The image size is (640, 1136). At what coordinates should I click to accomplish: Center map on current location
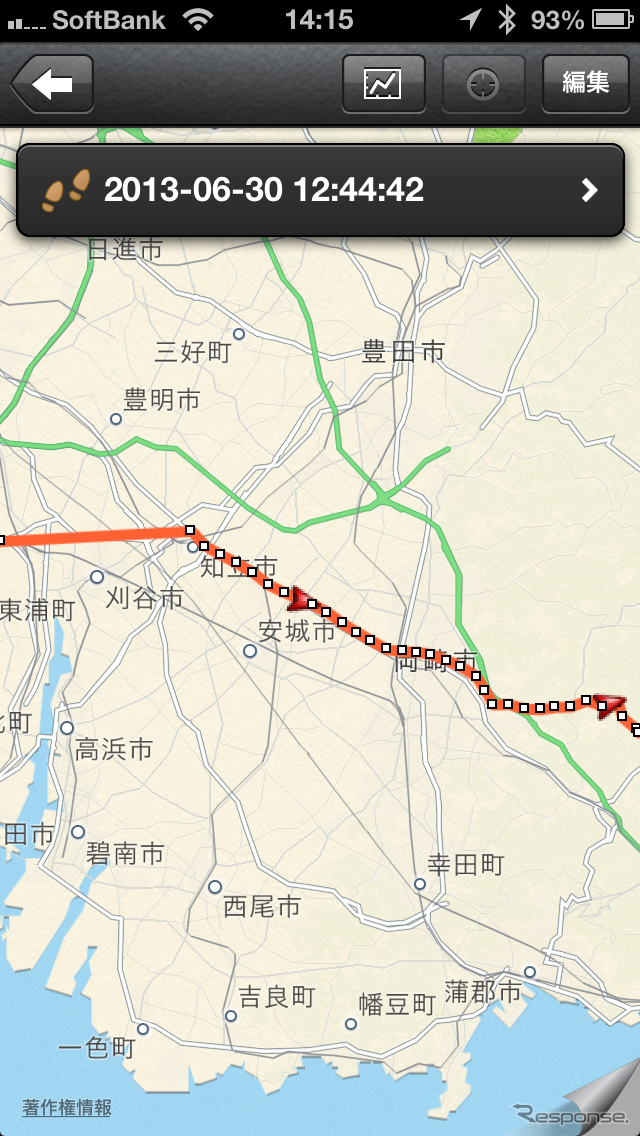coord(484,84)
